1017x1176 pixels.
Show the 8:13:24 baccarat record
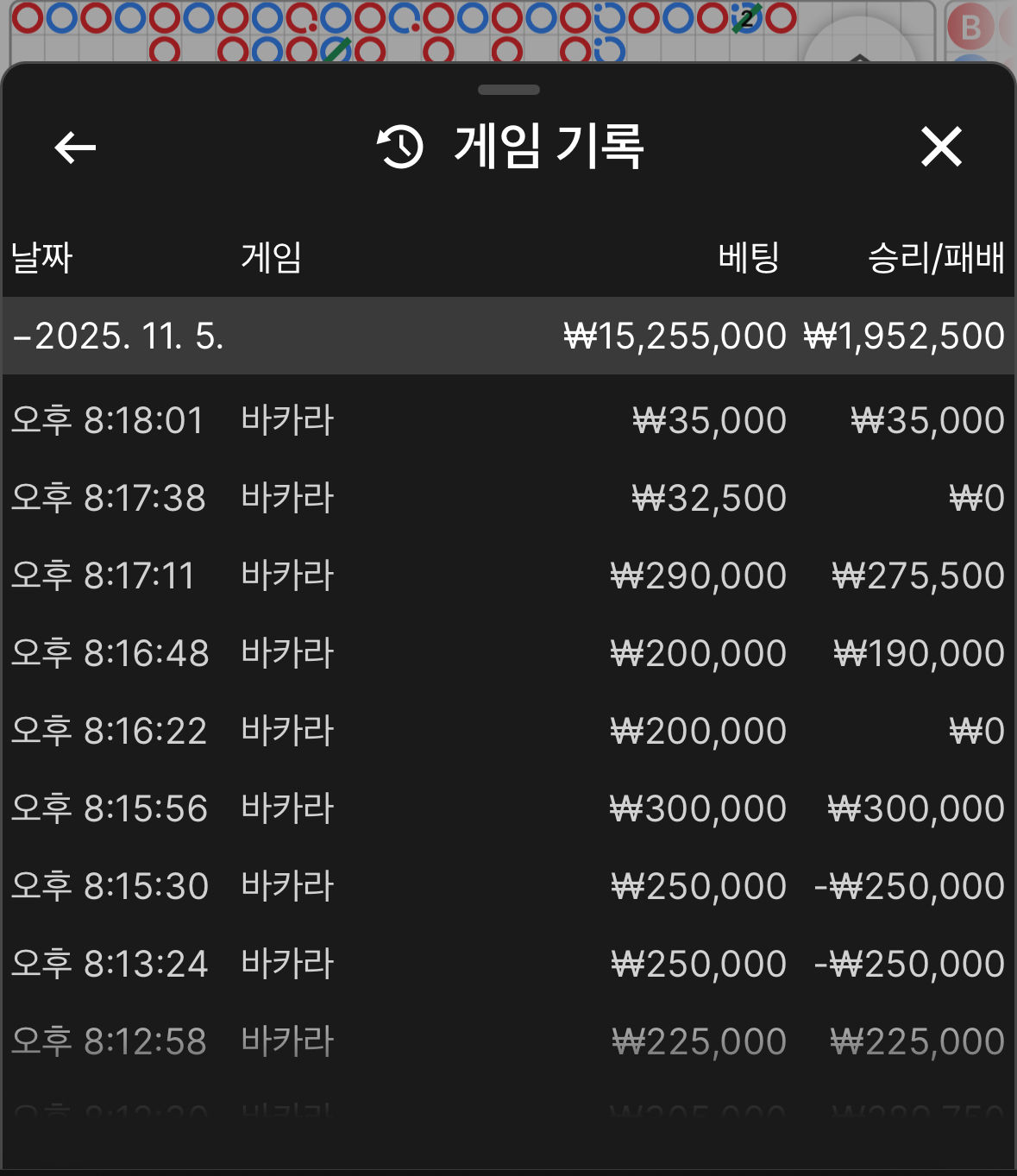point(507,965)
